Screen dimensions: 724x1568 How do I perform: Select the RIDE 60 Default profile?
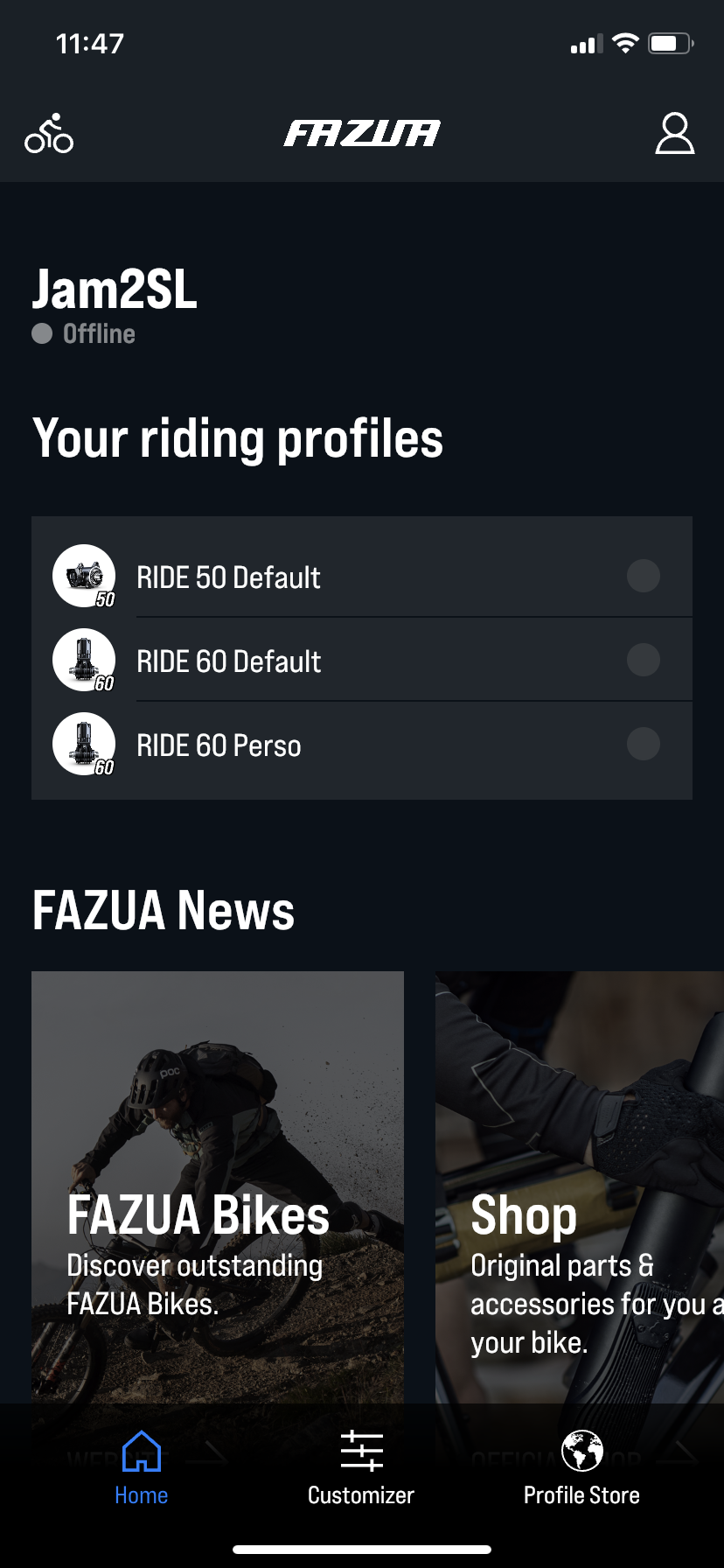click(643, 660)
